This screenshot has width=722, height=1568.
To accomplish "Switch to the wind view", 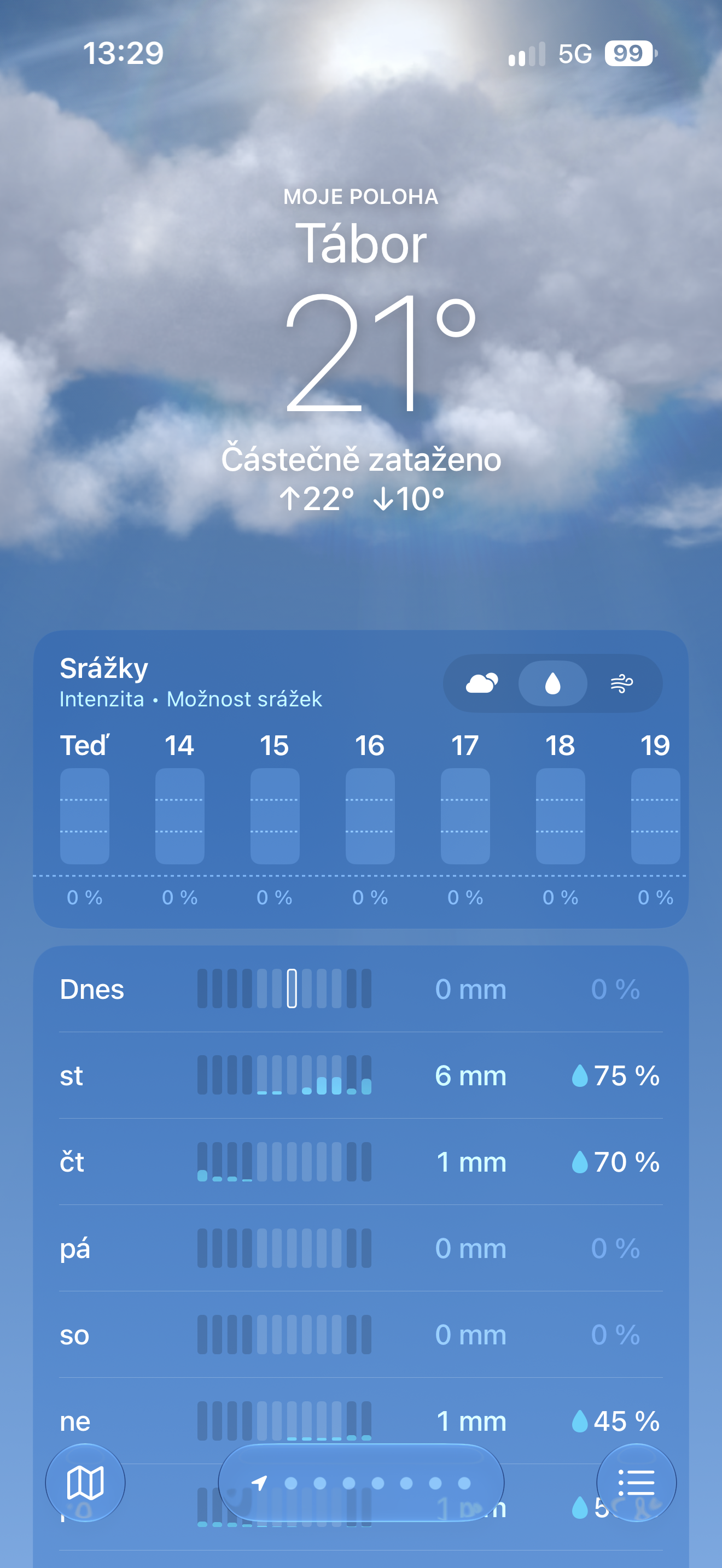I will [621, 683].
